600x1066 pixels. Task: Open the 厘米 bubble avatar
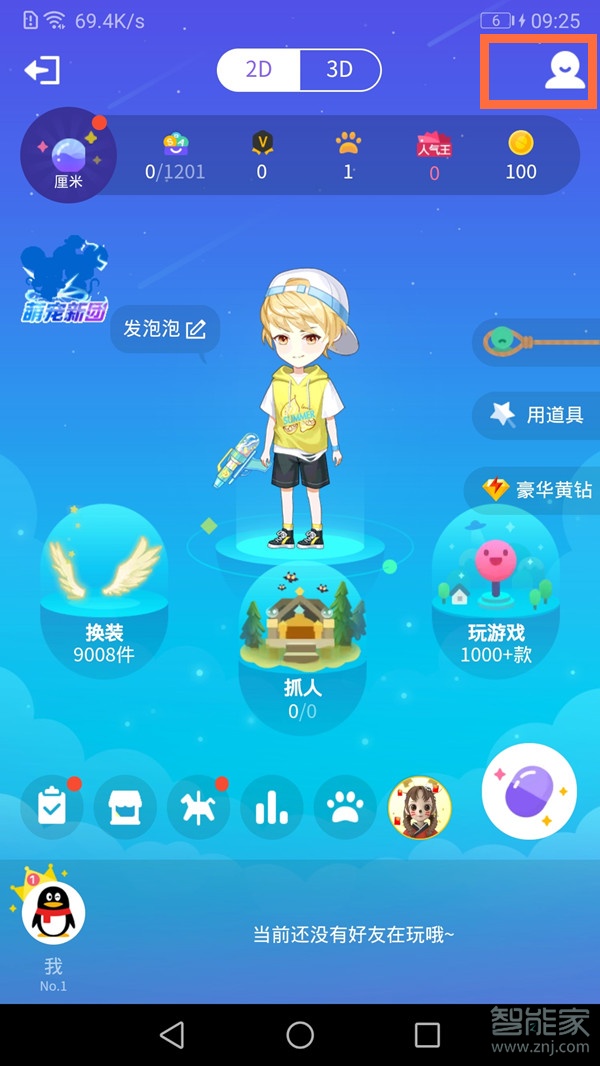(x=68, y=155)
